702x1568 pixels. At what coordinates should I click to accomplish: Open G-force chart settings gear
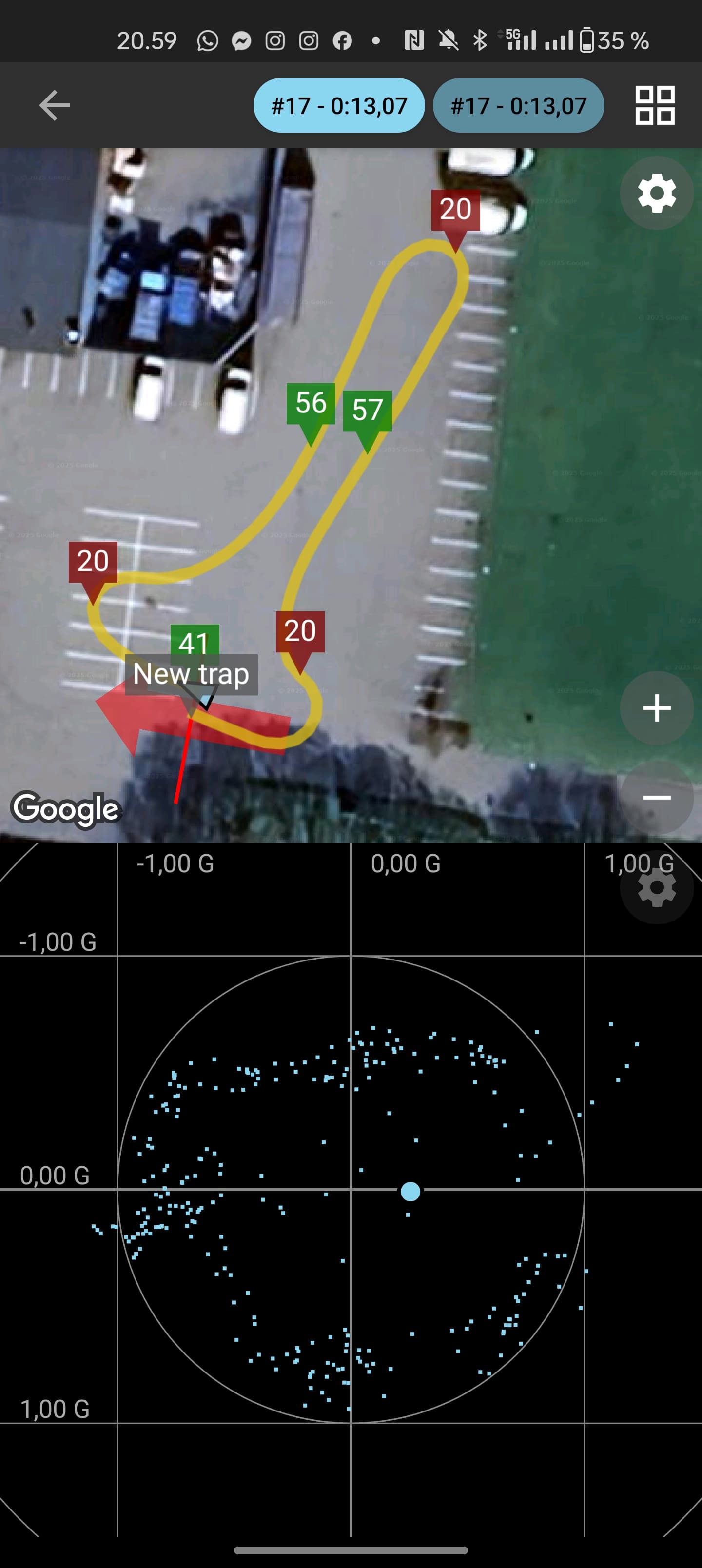point(656,887)
